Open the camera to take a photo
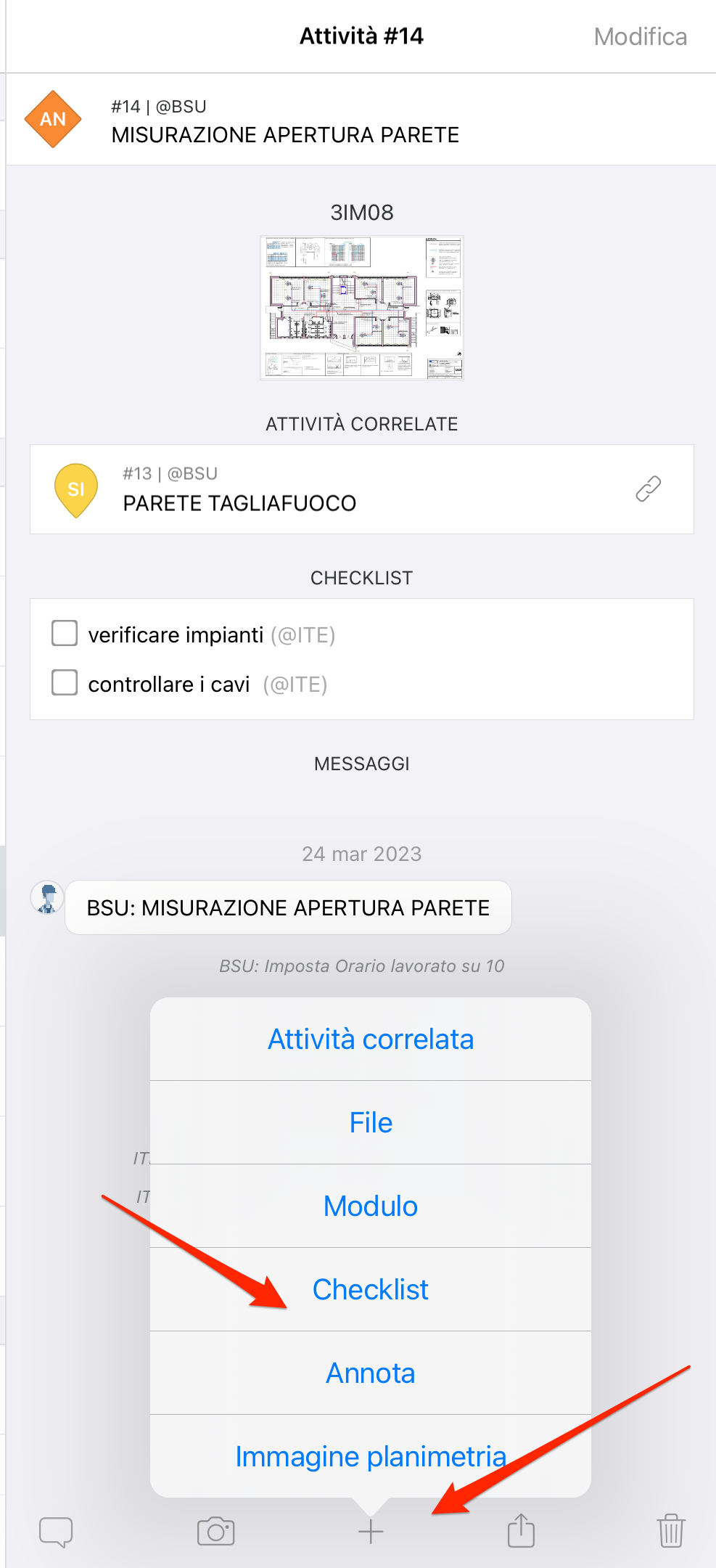 [x=215, y=1532]
